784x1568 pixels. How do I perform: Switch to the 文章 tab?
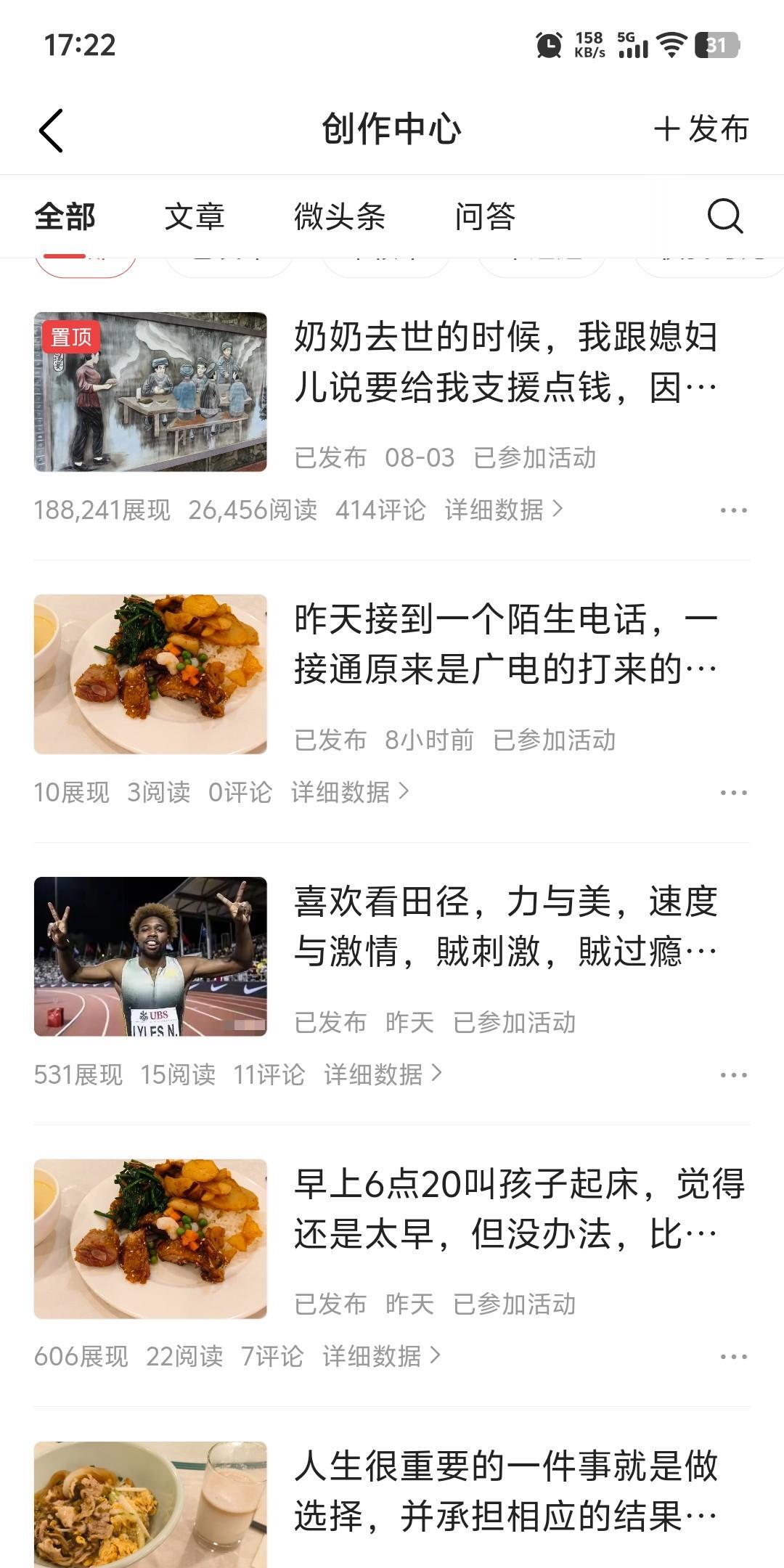pyautogui.click(x=195, y=216)
